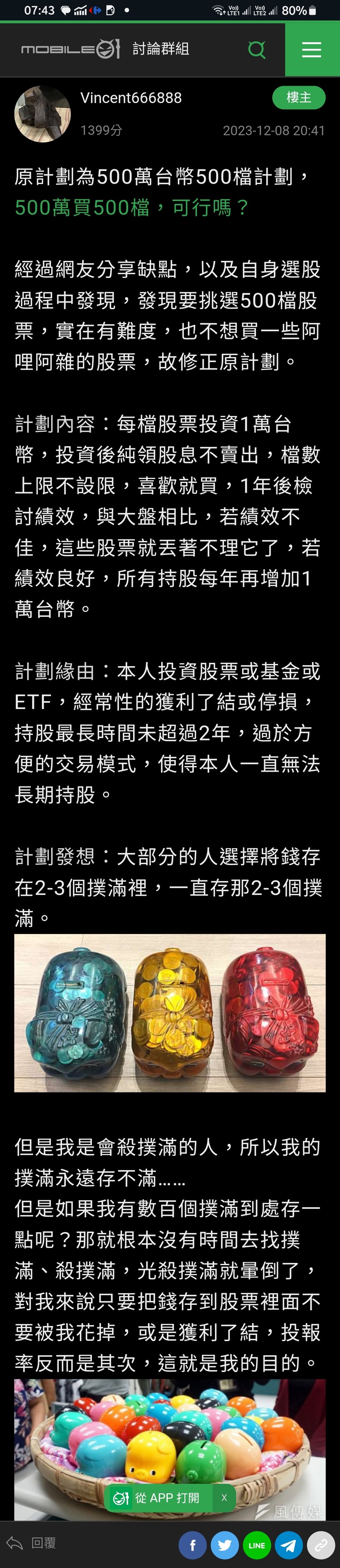340x1568 pixels.
Task: Open the search icon in header
Action: [257, 49]
